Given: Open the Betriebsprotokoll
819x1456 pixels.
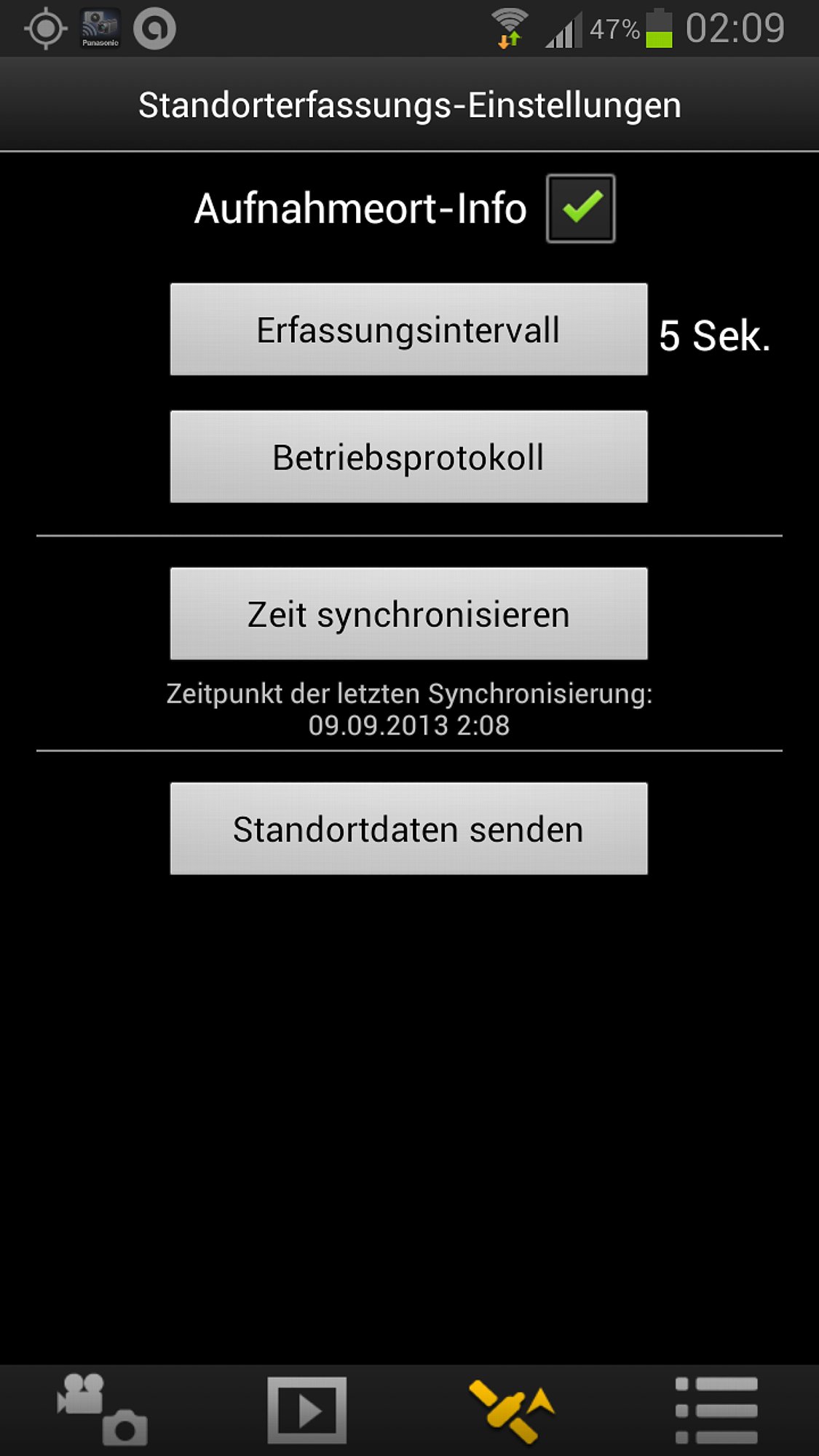Looking at the screenshot, I should point(408,456).
